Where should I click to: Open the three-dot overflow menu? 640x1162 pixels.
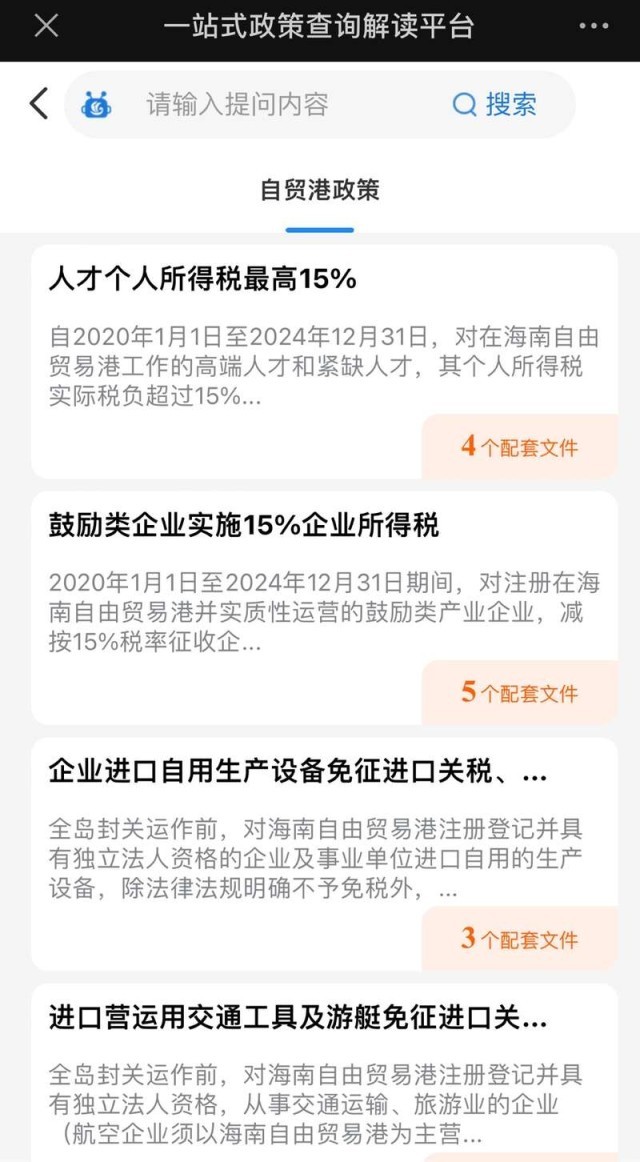coord(594,27)
